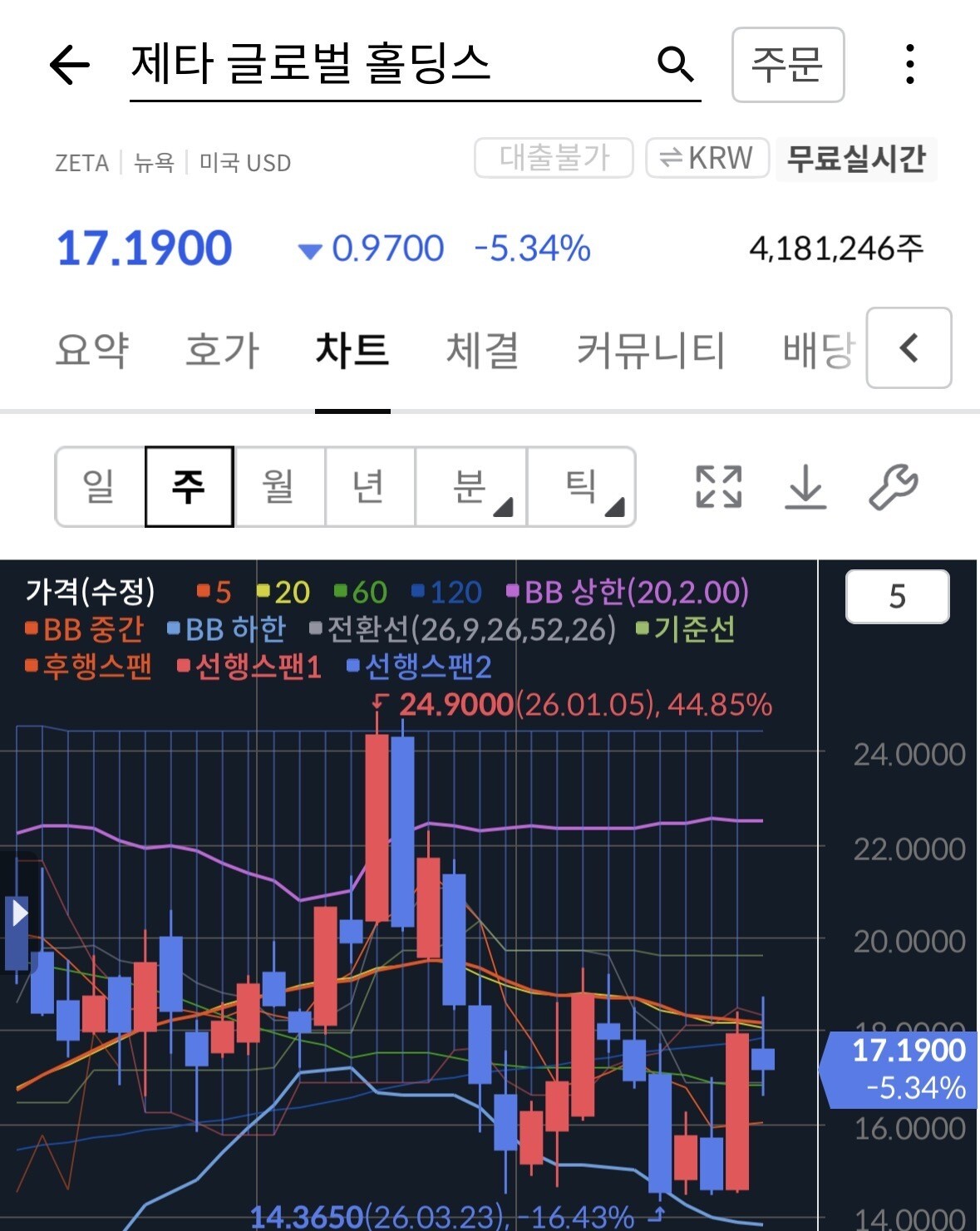980x1231 pixels.
Task: Tap the 무료실시간 label button
Action: 856,159
